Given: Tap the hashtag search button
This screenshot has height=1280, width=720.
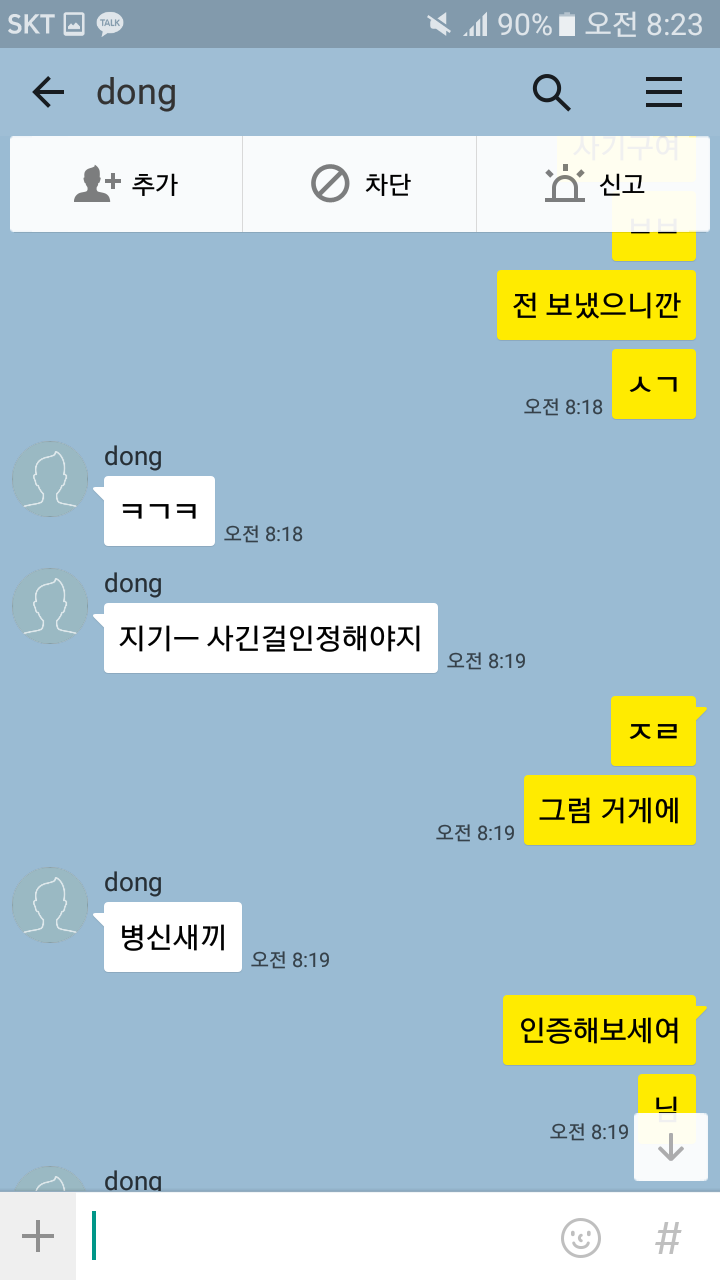Looking at the screenshot, I should 668,1238.
